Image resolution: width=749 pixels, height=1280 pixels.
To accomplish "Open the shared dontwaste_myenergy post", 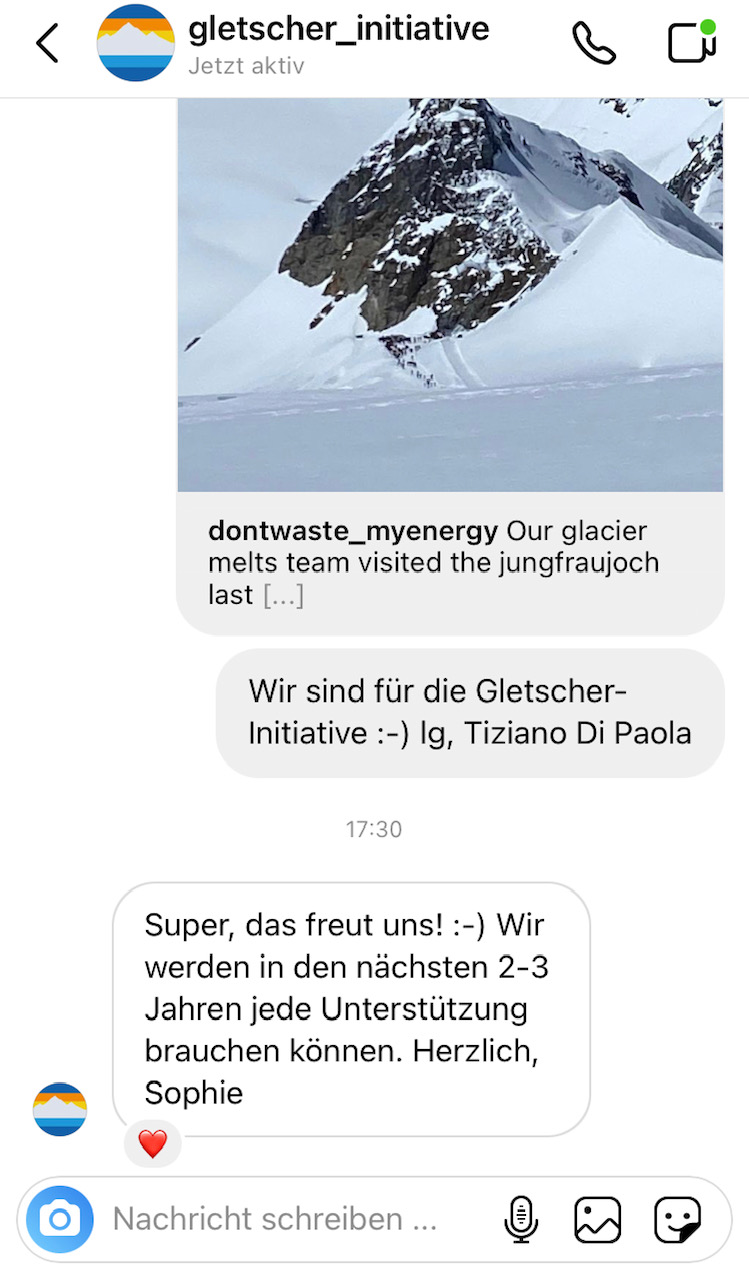I will 450,300.
